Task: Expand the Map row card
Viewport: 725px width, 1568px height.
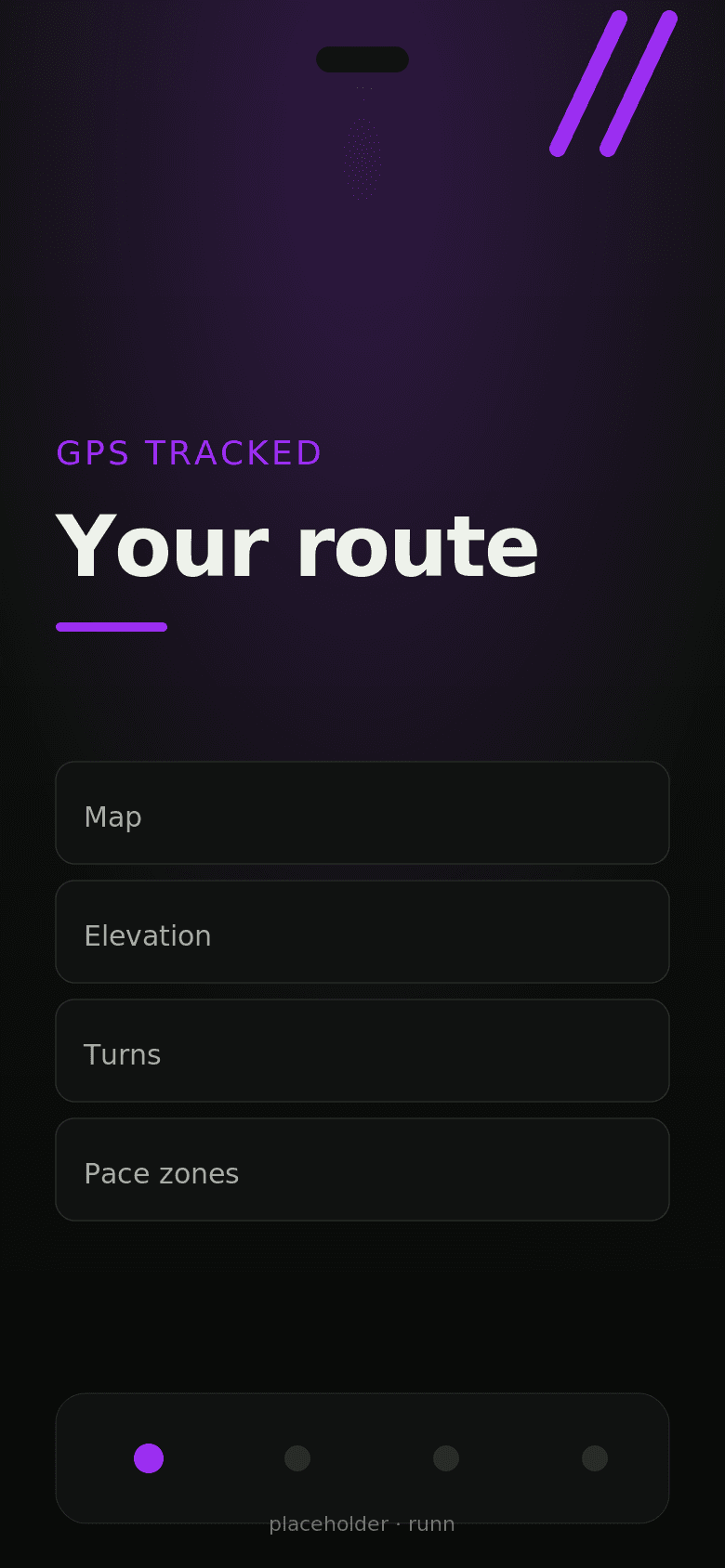Action: pyautogui.click(x=362, y=813)
